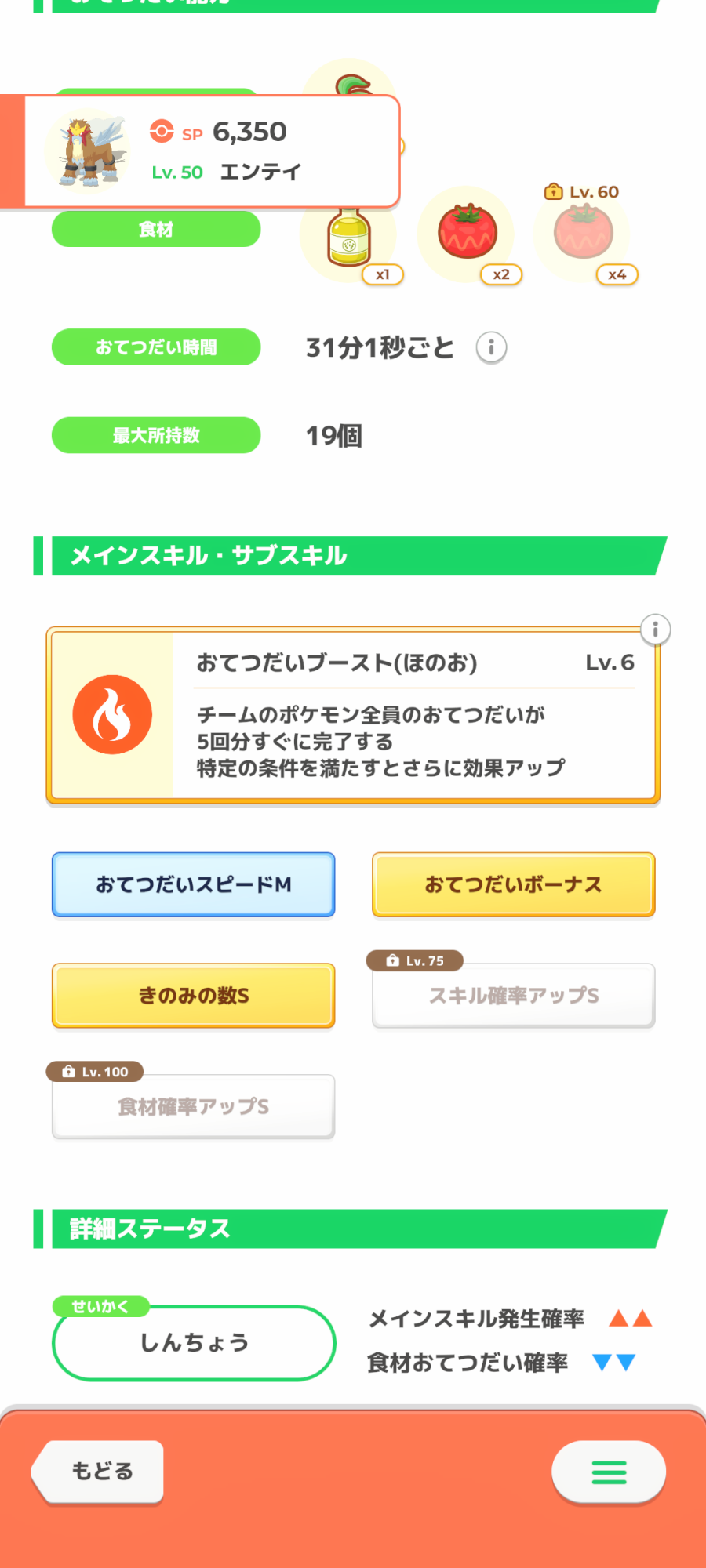706x1568 pixels.
Task: Select the locked スキル確率アップS sub skill
Action: point(514,996)
